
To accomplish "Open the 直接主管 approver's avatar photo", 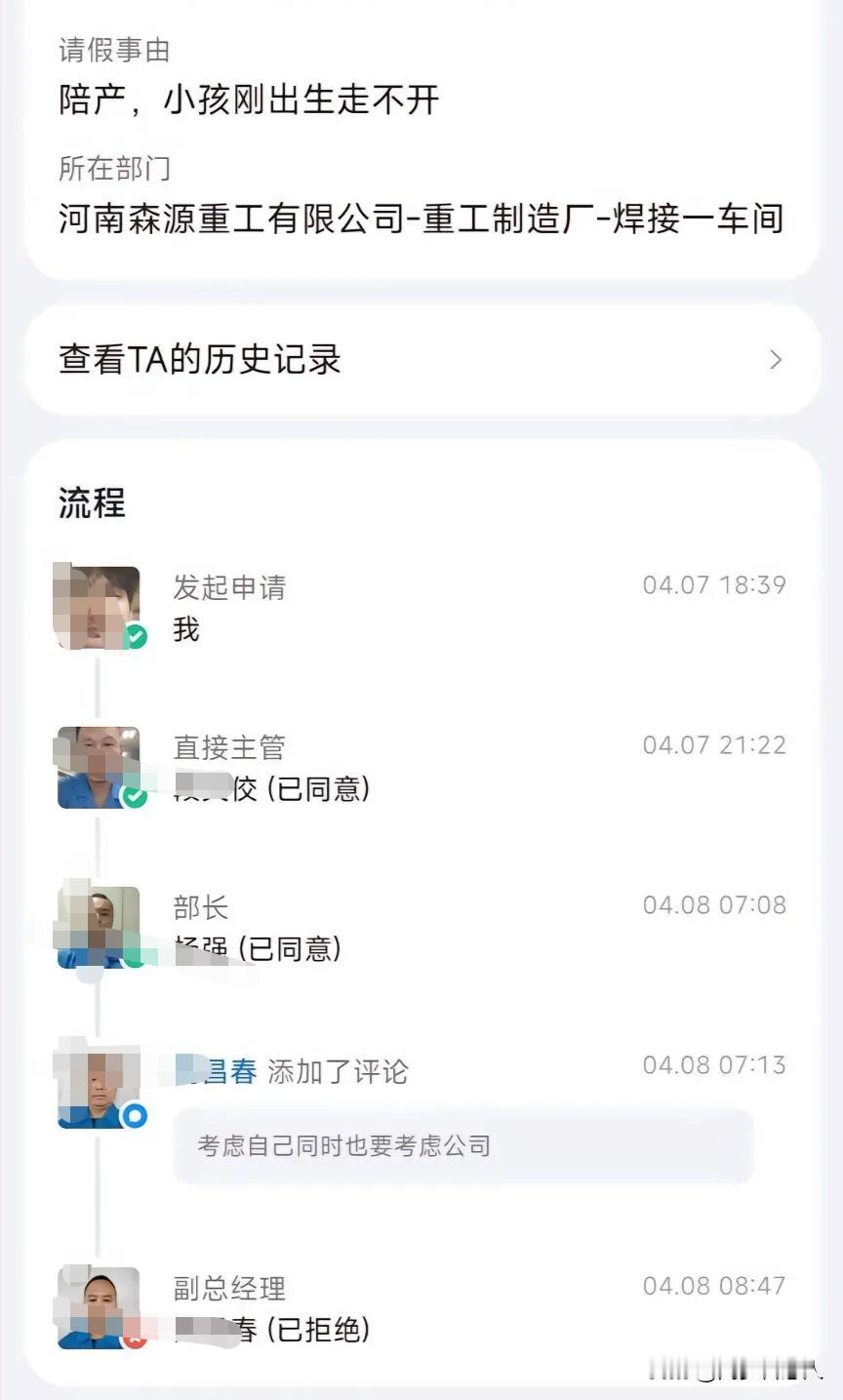I will pyautogui.click(x=98, y=766).
